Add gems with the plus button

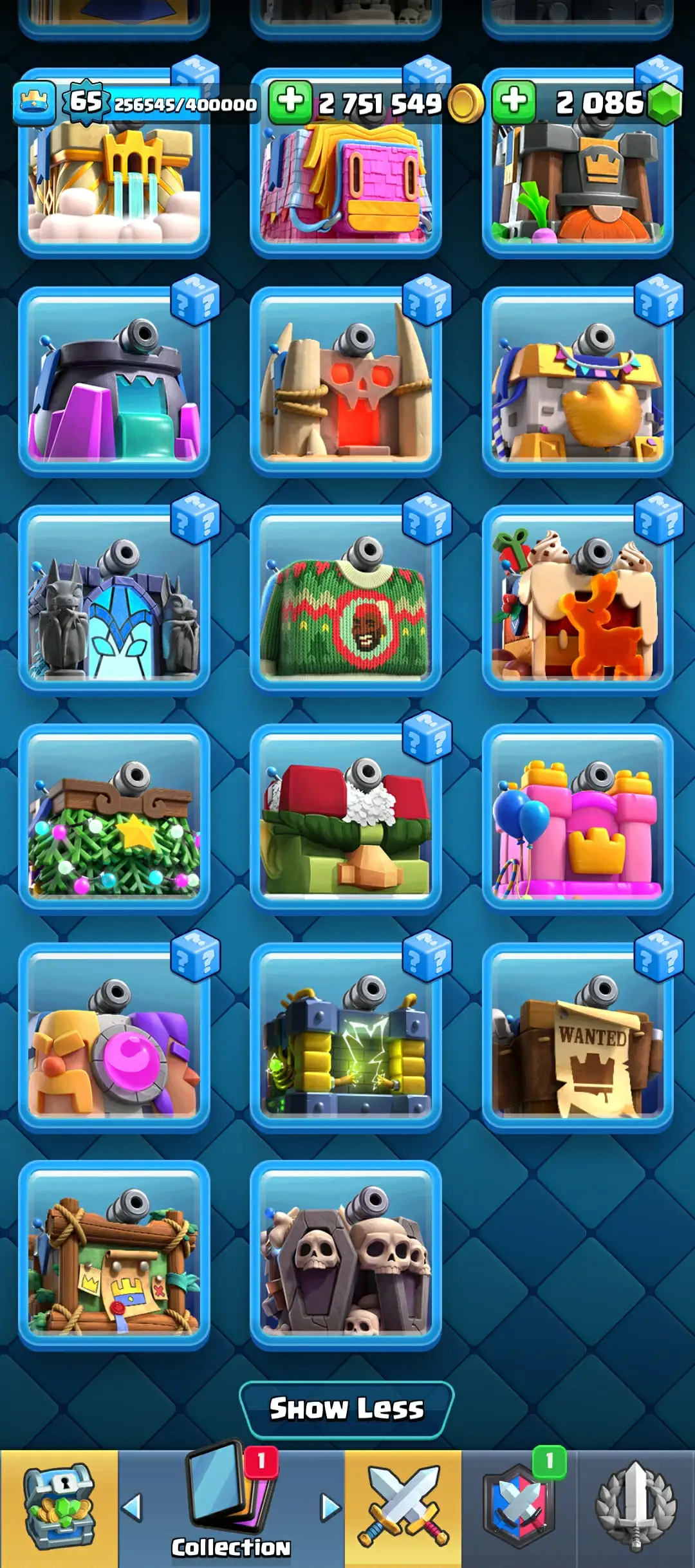(x=514, y=102)
